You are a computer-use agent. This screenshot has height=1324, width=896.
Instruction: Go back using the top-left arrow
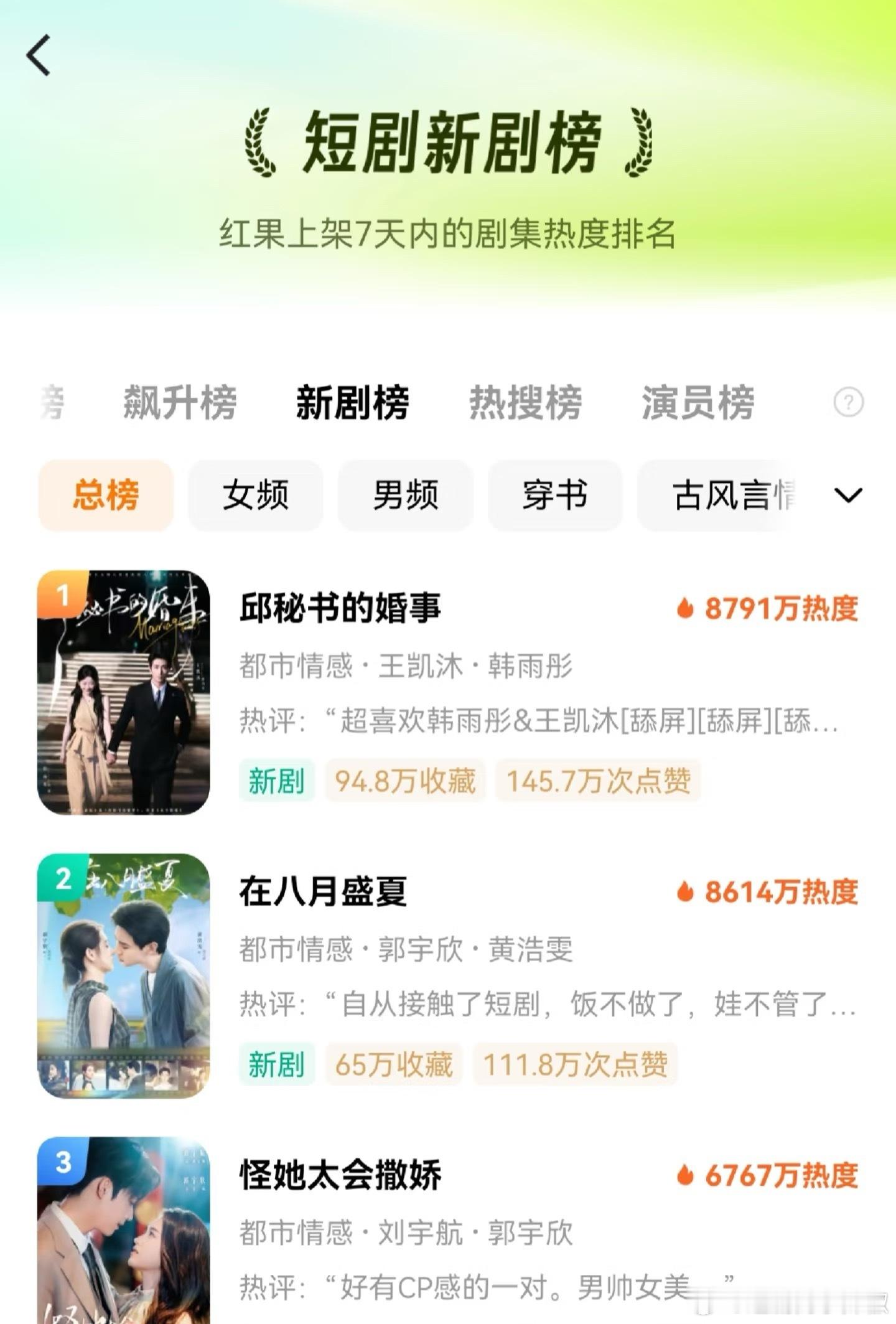click(x=39, y=56)
